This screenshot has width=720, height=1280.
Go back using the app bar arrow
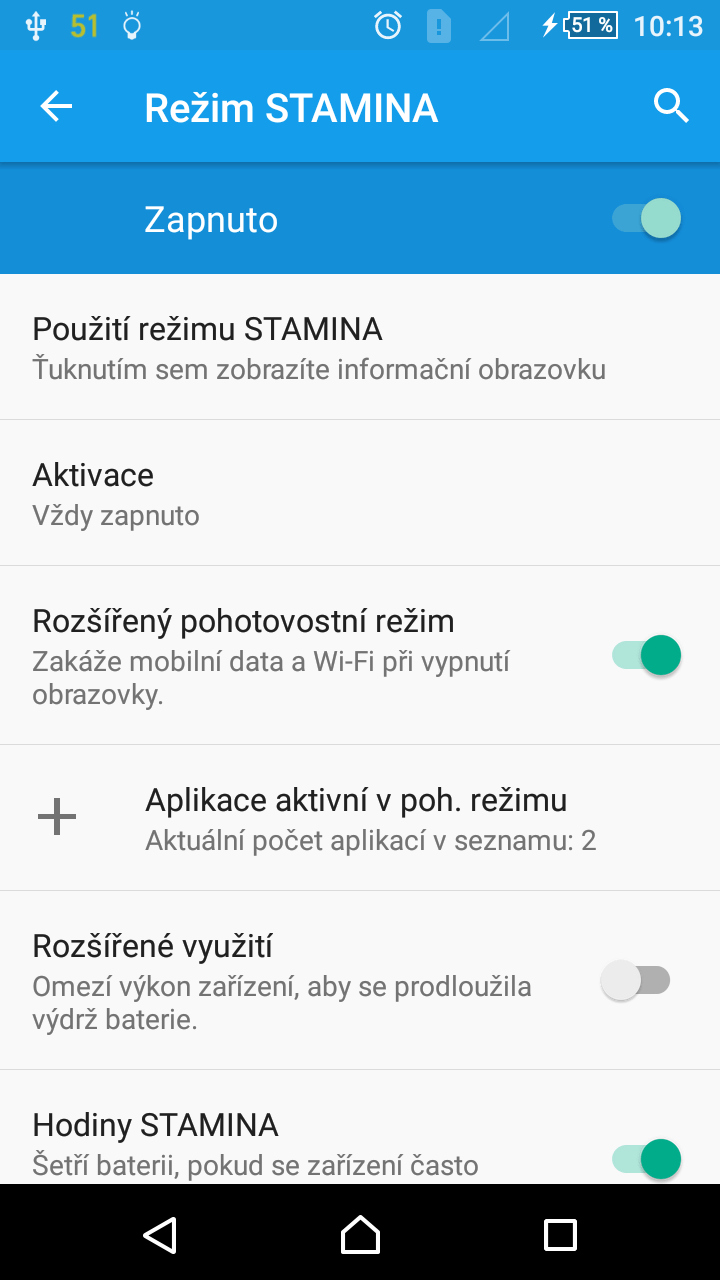coord(56,106)
